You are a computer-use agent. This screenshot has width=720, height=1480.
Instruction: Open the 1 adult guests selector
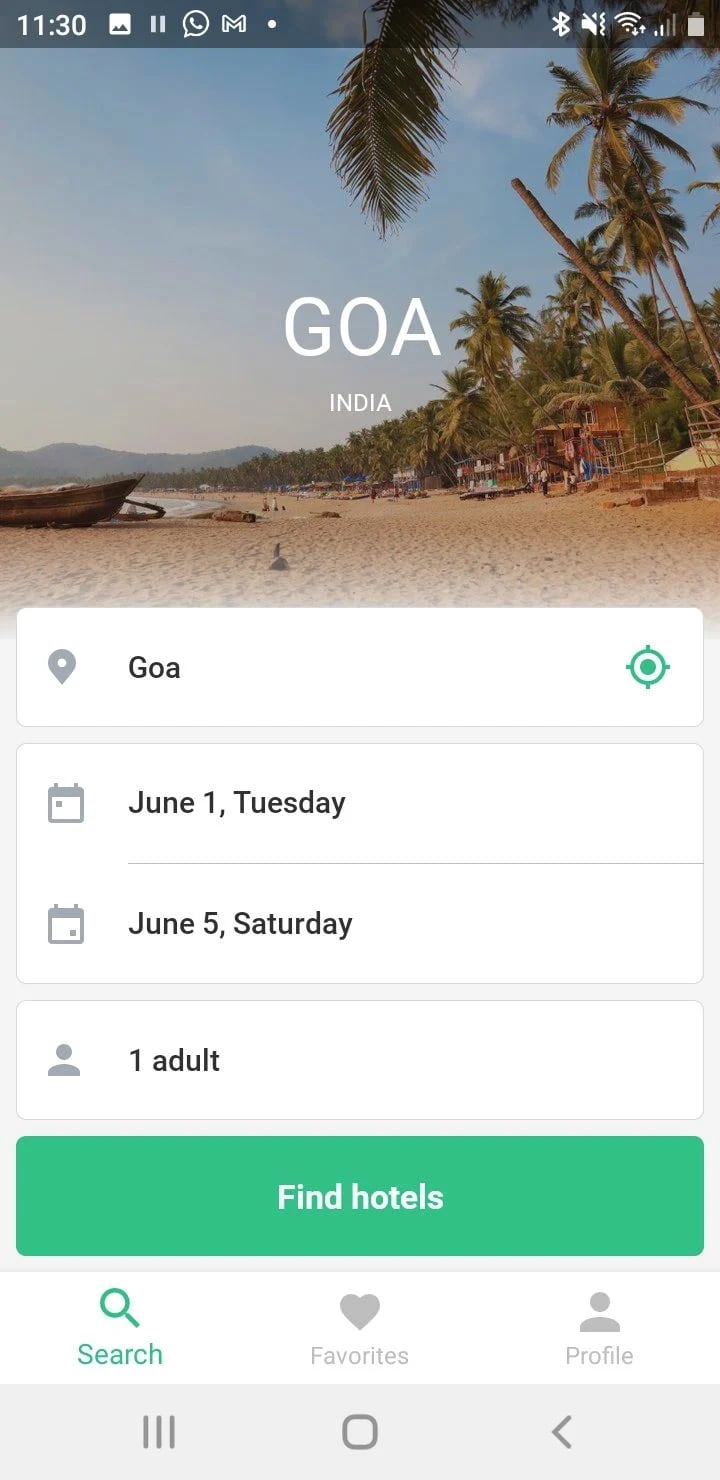point(360,1060)
